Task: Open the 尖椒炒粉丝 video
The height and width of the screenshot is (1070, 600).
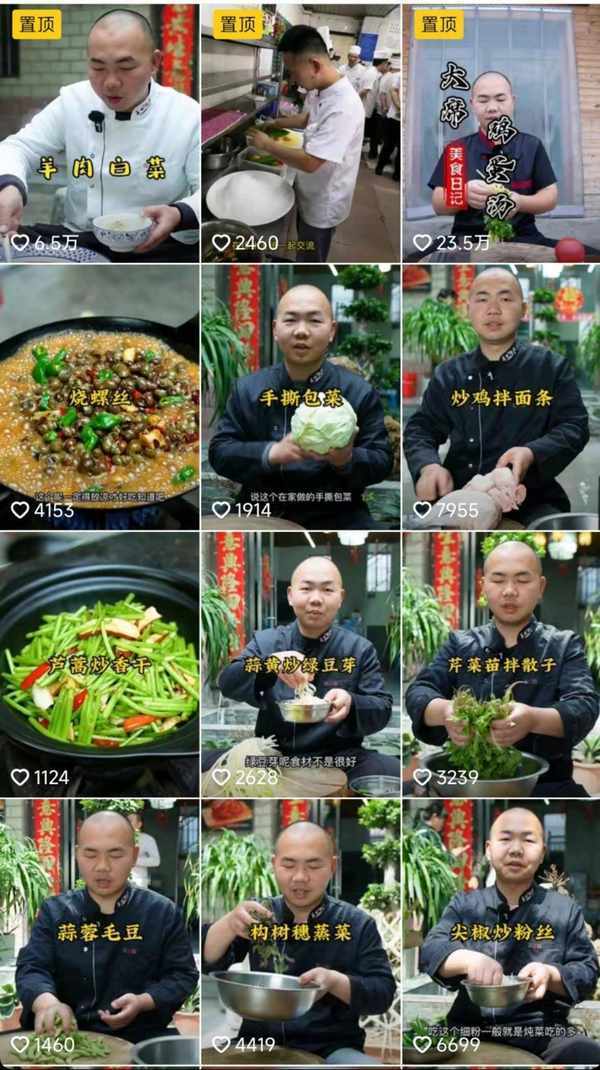Action: (x=500, y=930)
